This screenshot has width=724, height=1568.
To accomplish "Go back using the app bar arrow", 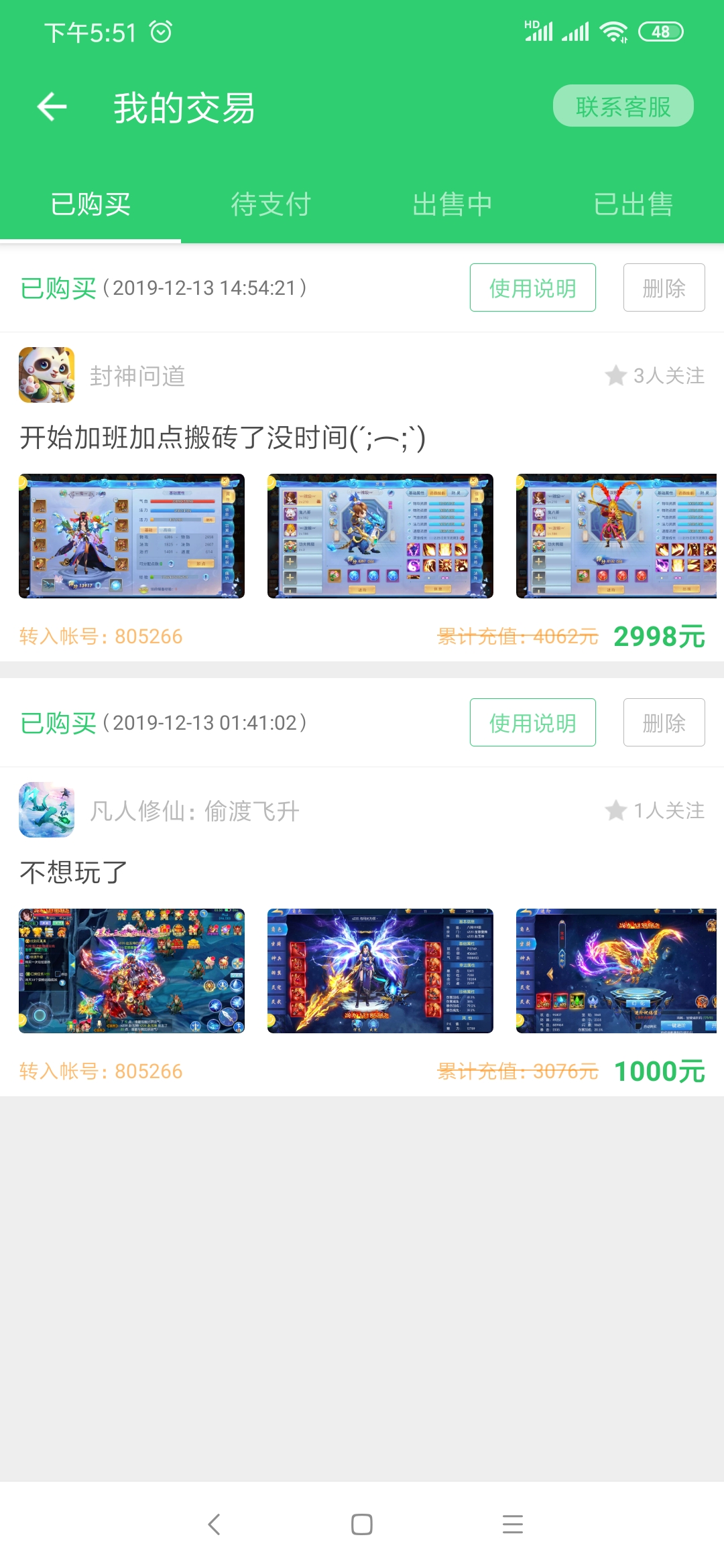I will [52, 107].
